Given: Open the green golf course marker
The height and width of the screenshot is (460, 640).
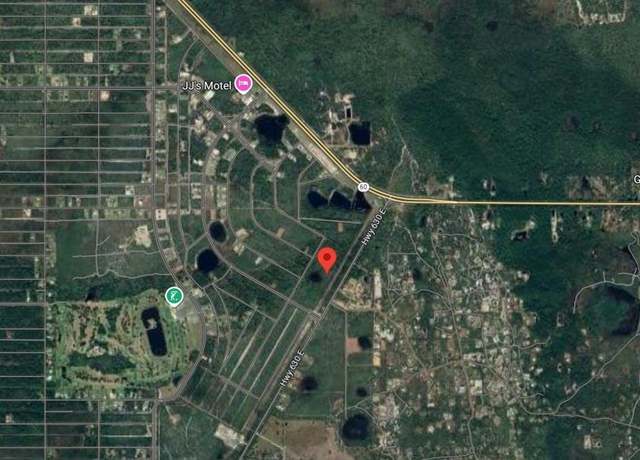Looking at the screenshot, I should click(174, 296).
